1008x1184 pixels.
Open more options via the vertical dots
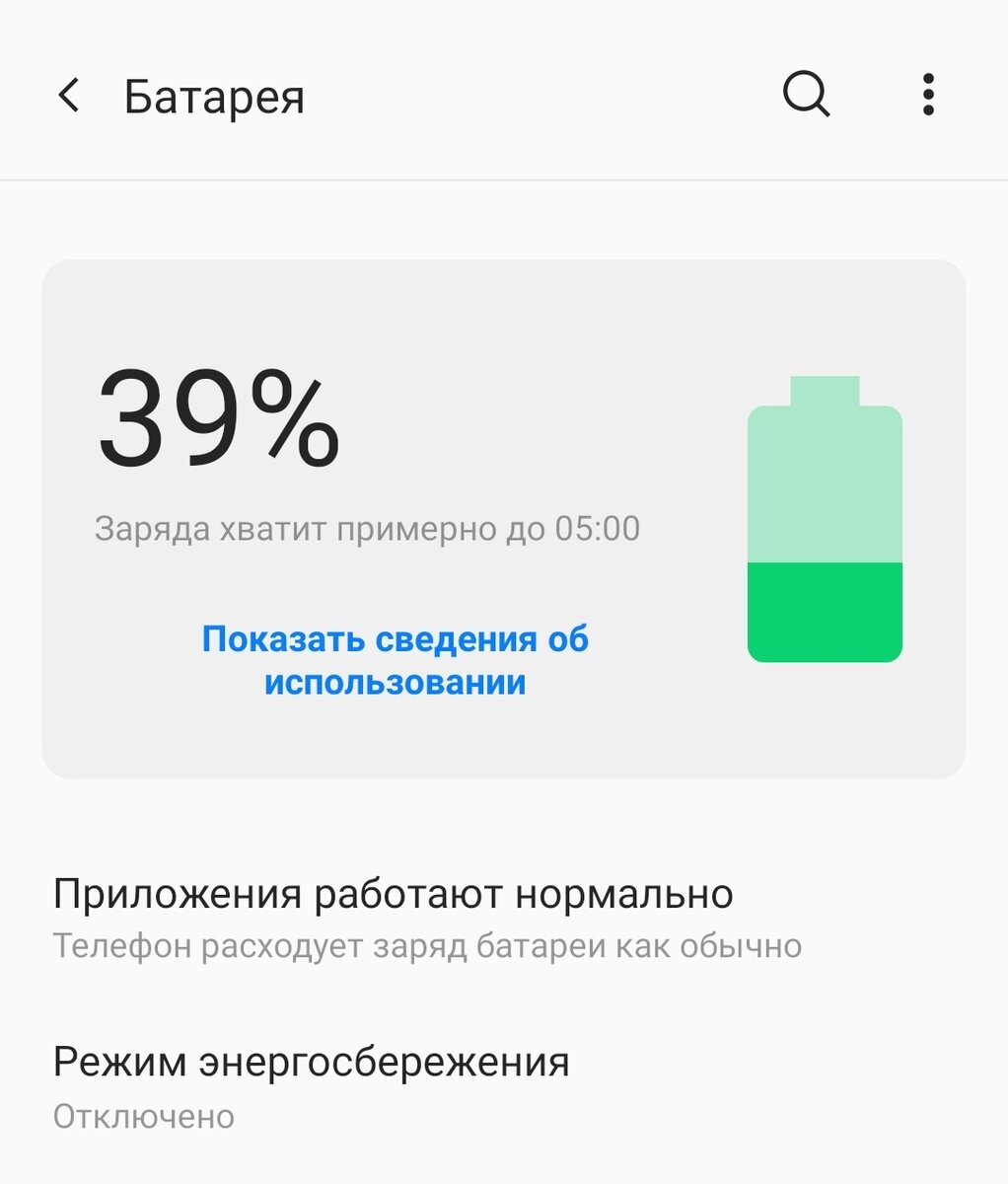[927, 95]
